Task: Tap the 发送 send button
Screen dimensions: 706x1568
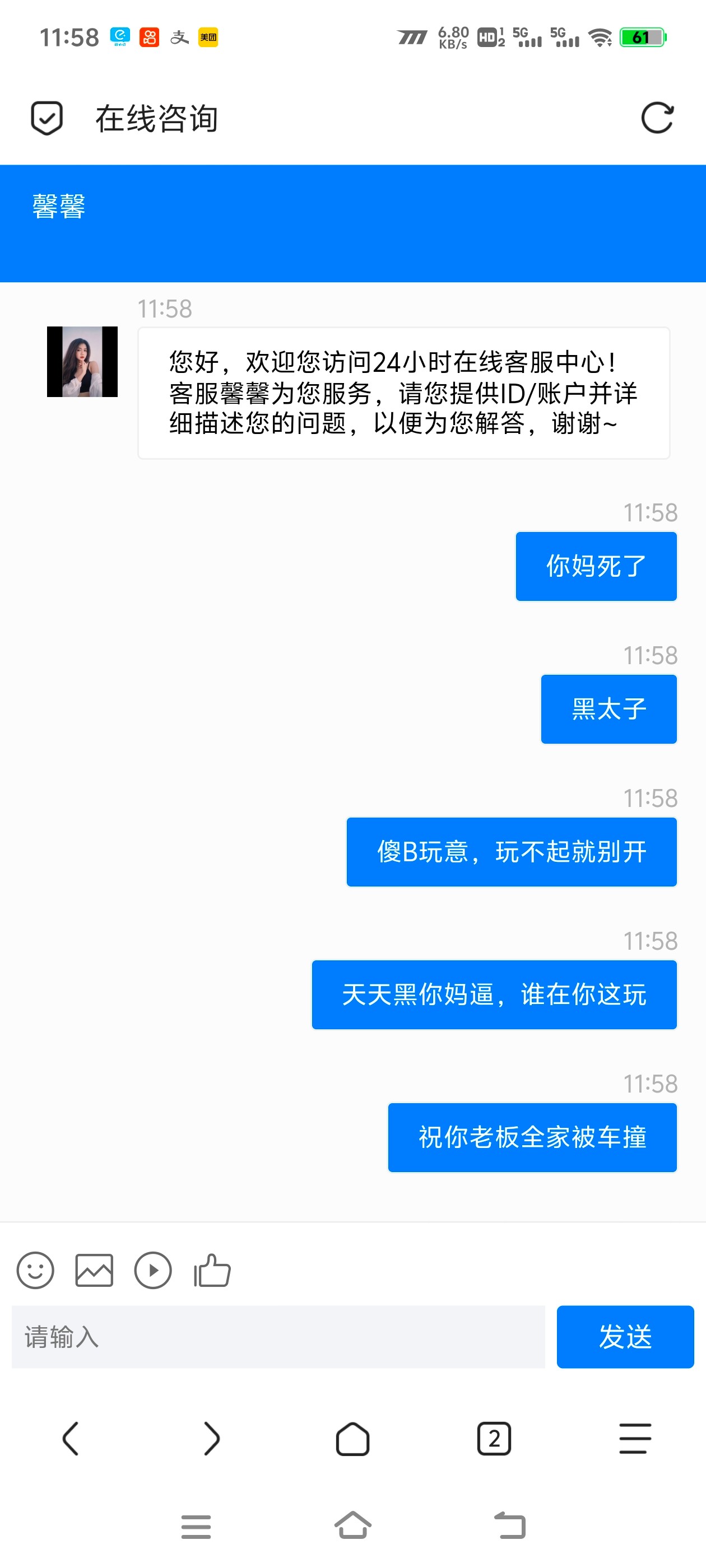Action: 625,1337
